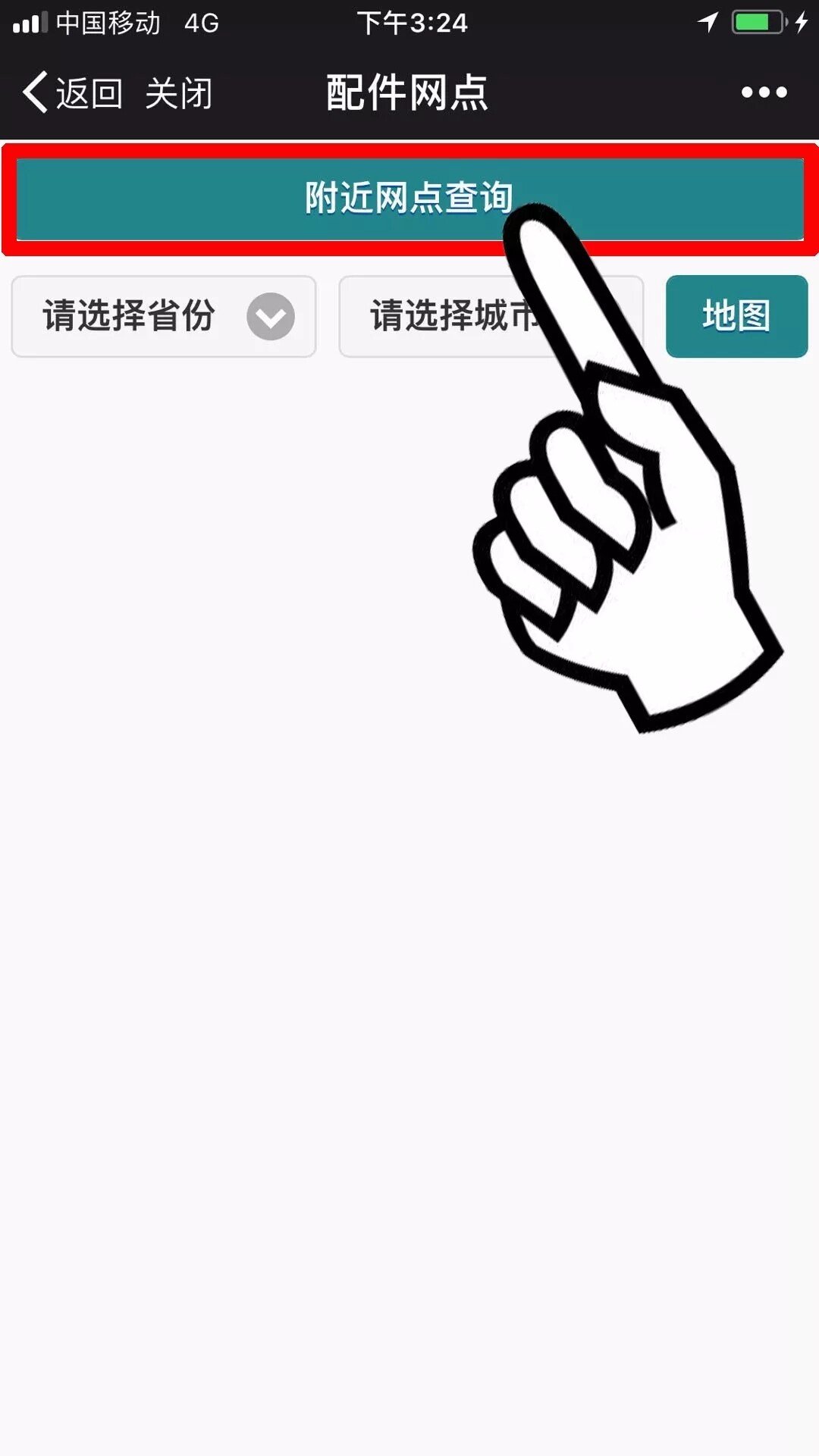Expand the 请选择省份 dropdown
Screen dimensions: 819x1456
(x=164, y=316)
